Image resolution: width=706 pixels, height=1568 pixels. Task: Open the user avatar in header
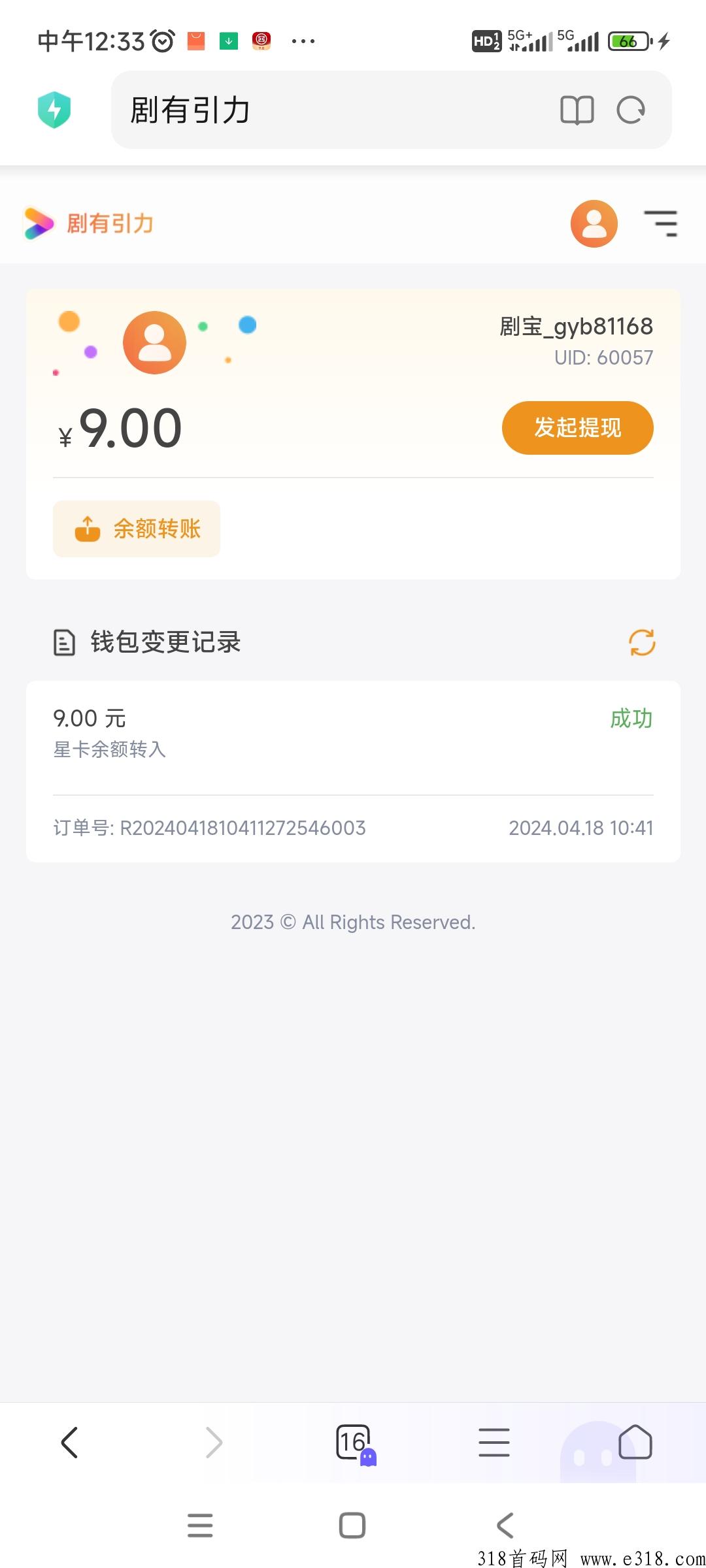(x=594, y=223)
